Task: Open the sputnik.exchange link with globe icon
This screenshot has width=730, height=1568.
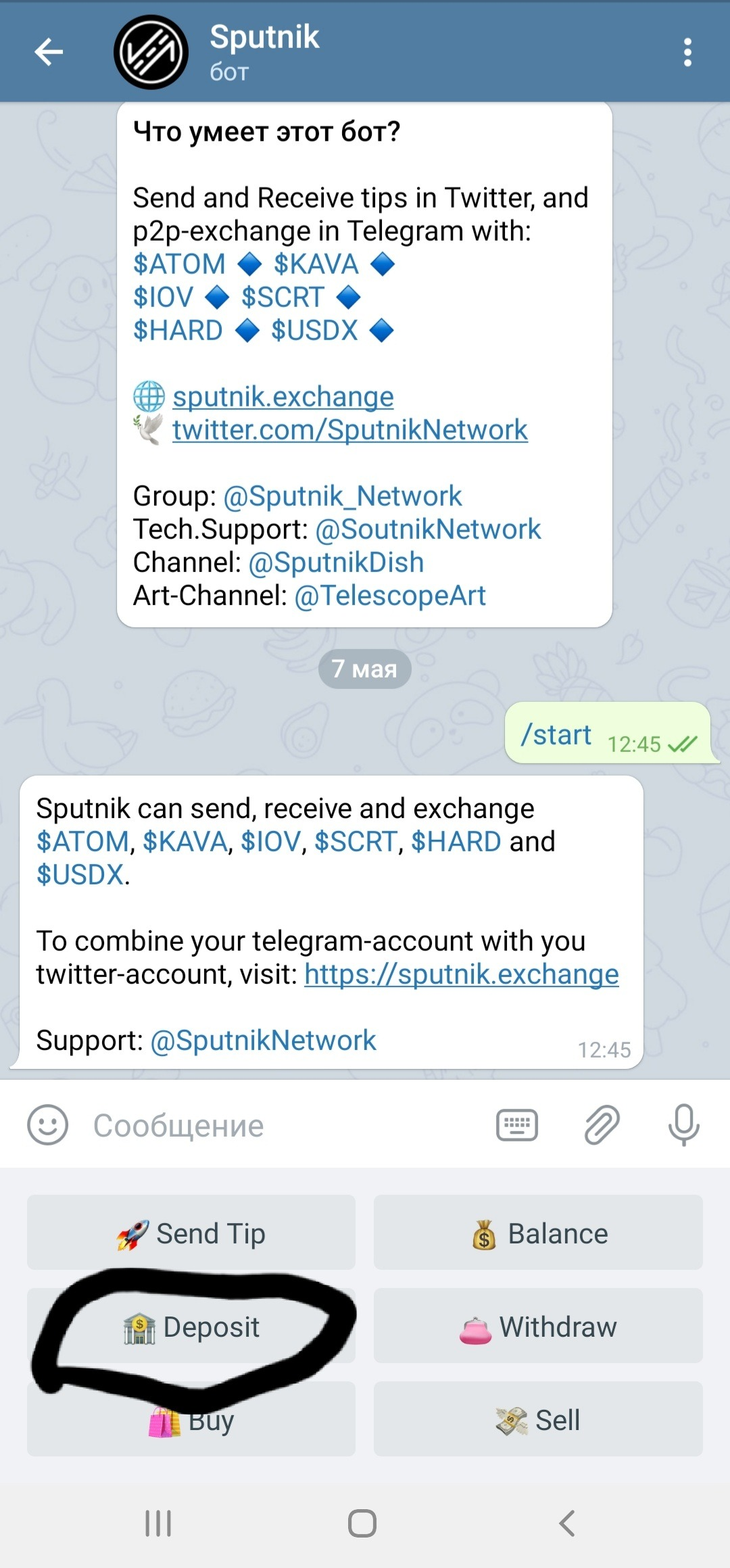Action: tap(283, 397)
